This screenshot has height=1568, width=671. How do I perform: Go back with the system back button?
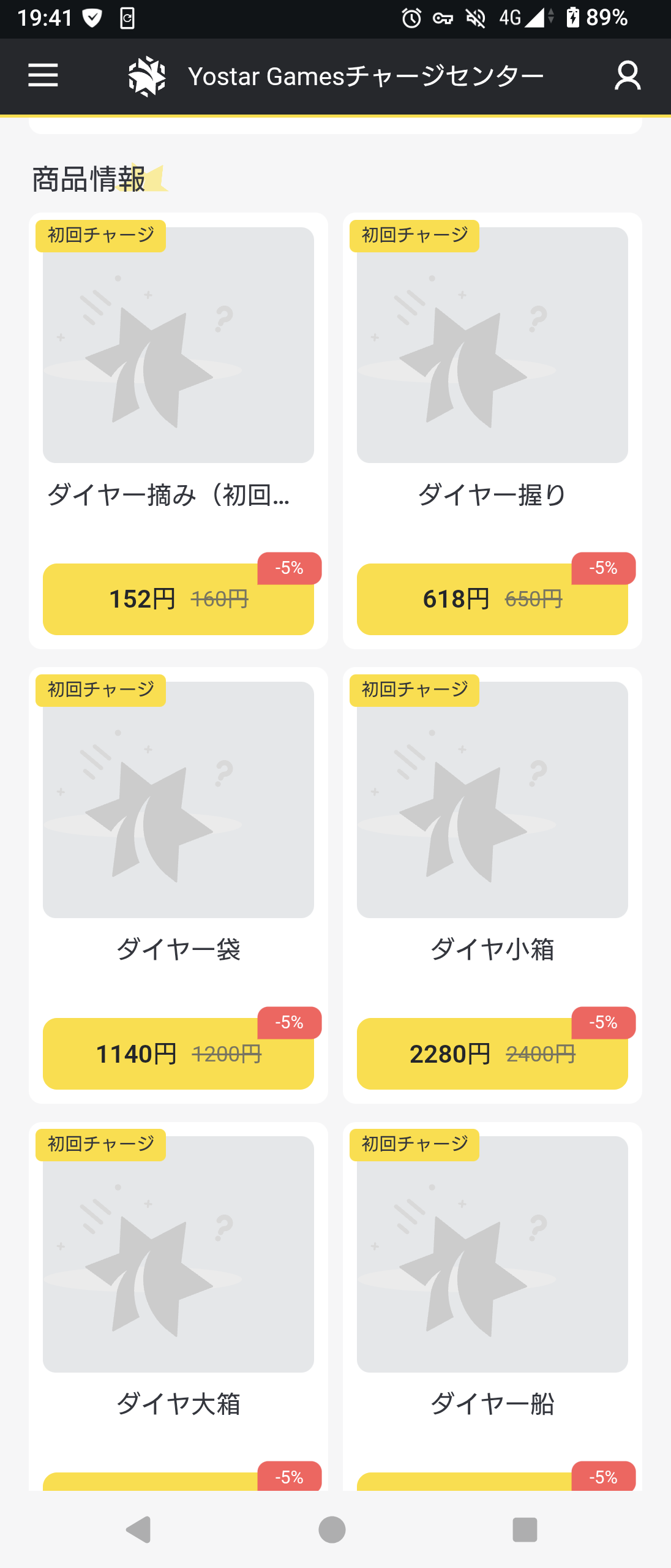139,1529
